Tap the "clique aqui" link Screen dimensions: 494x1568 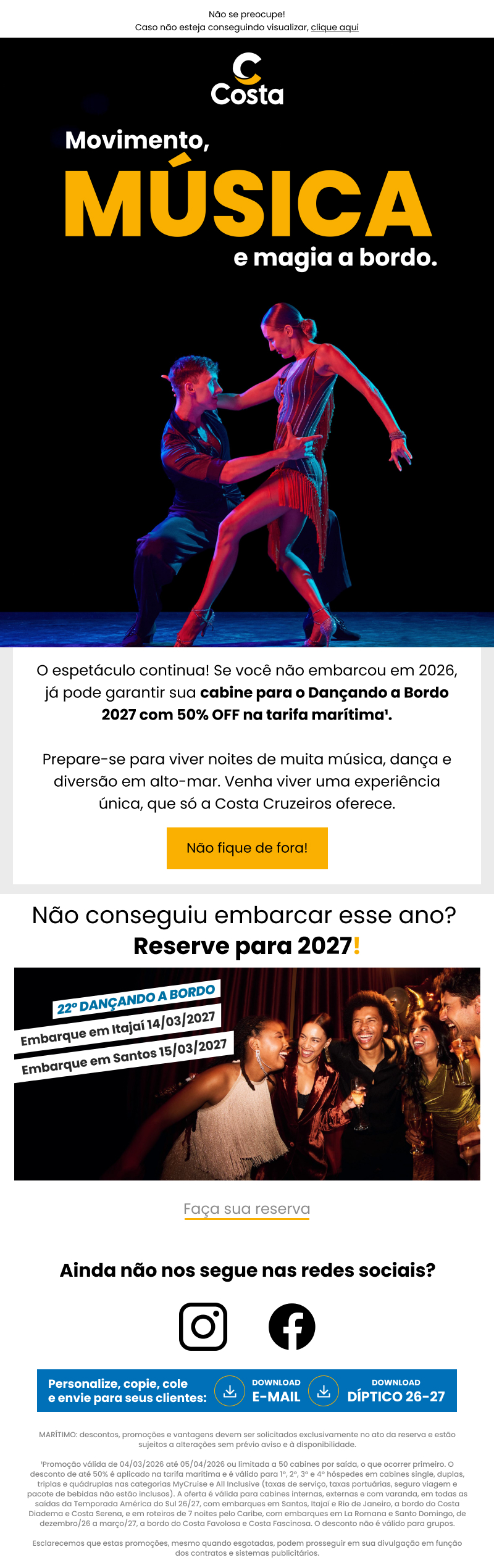tap(335, 27)
